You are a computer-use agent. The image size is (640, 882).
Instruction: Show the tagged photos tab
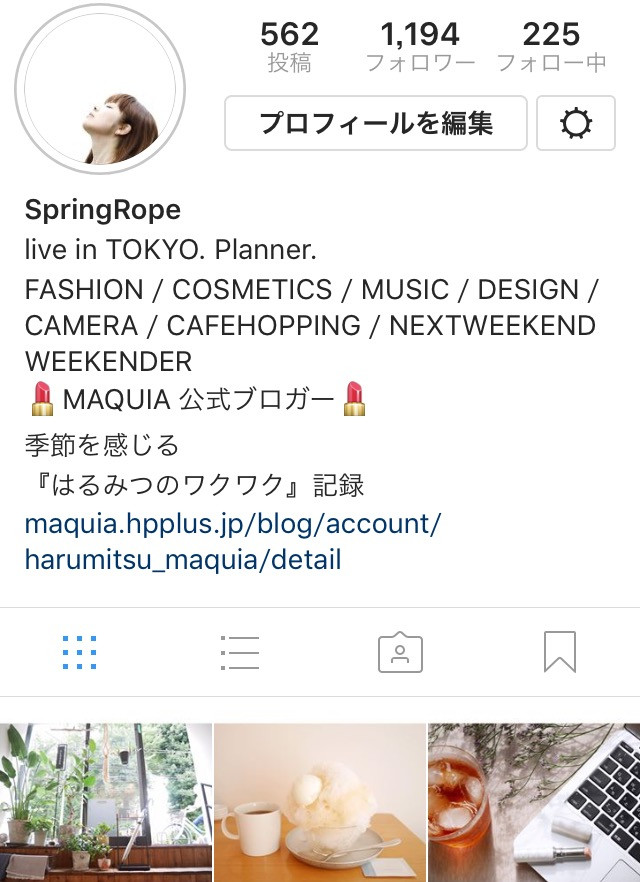[x=400, y=653]
